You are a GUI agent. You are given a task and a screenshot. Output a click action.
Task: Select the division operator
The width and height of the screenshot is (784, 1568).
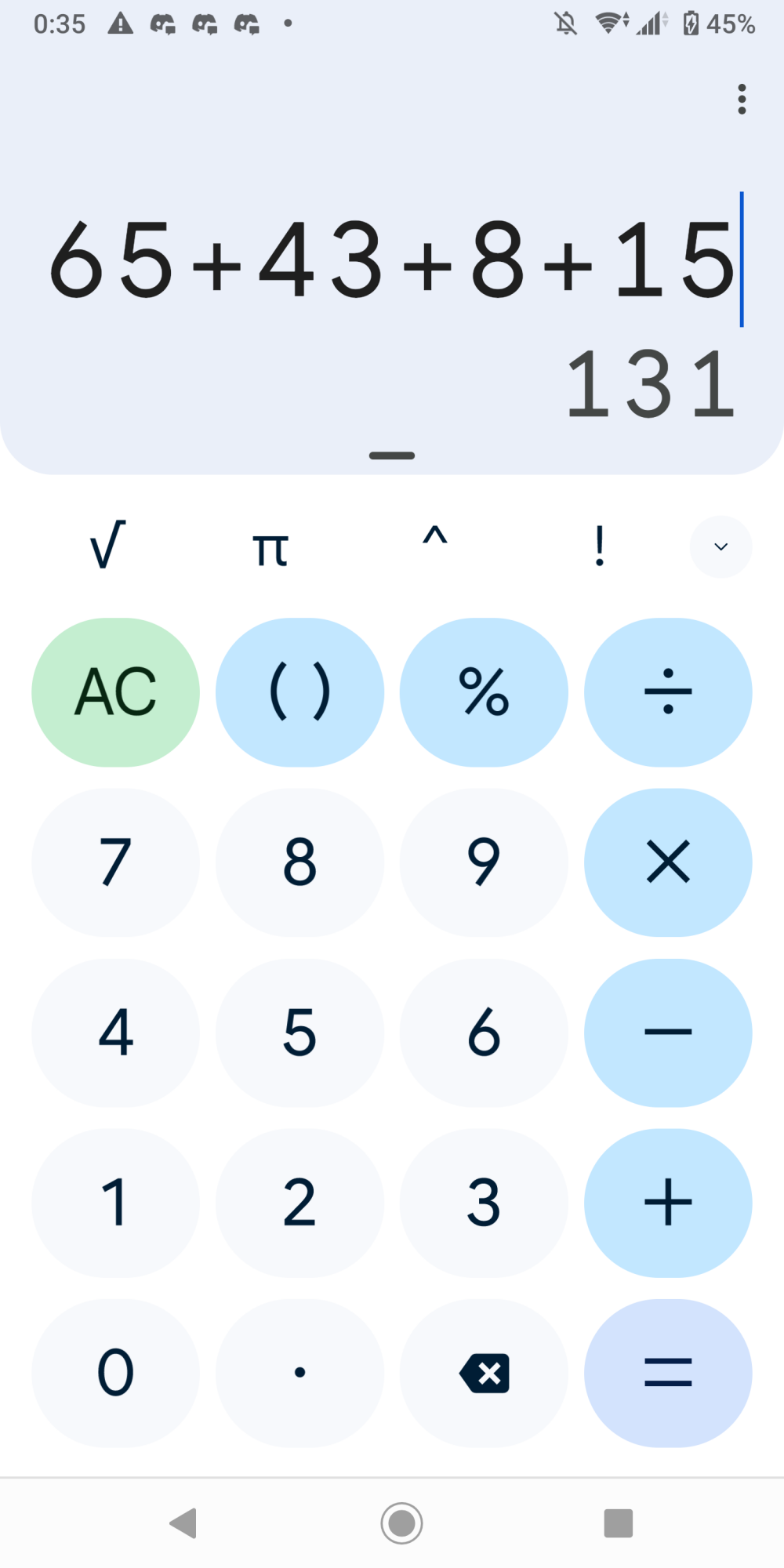[x=668, y=692]
